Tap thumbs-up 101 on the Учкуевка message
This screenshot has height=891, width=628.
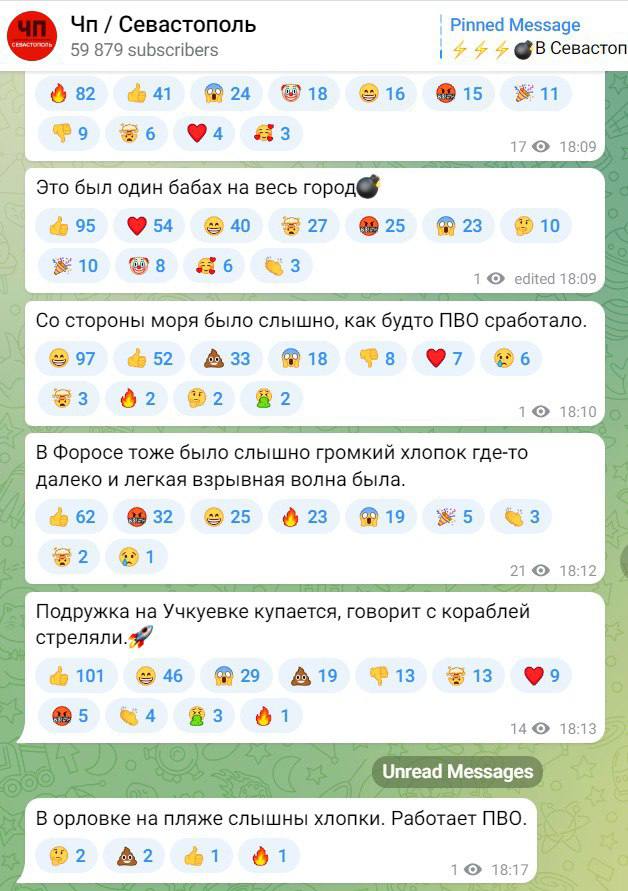click(x=76, y=676)
